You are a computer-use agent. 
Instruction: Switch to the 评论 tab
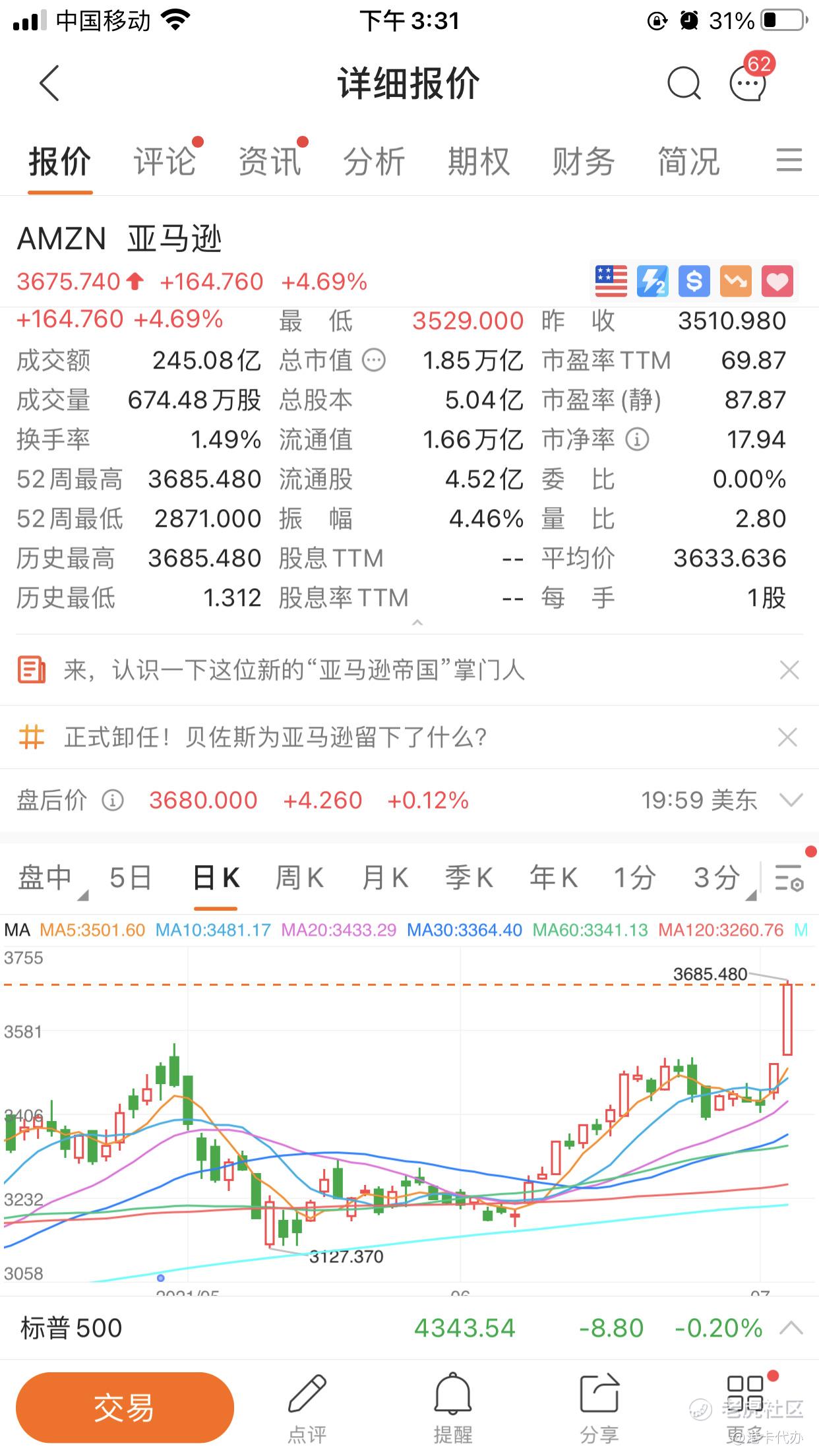(x=164, y=162)
